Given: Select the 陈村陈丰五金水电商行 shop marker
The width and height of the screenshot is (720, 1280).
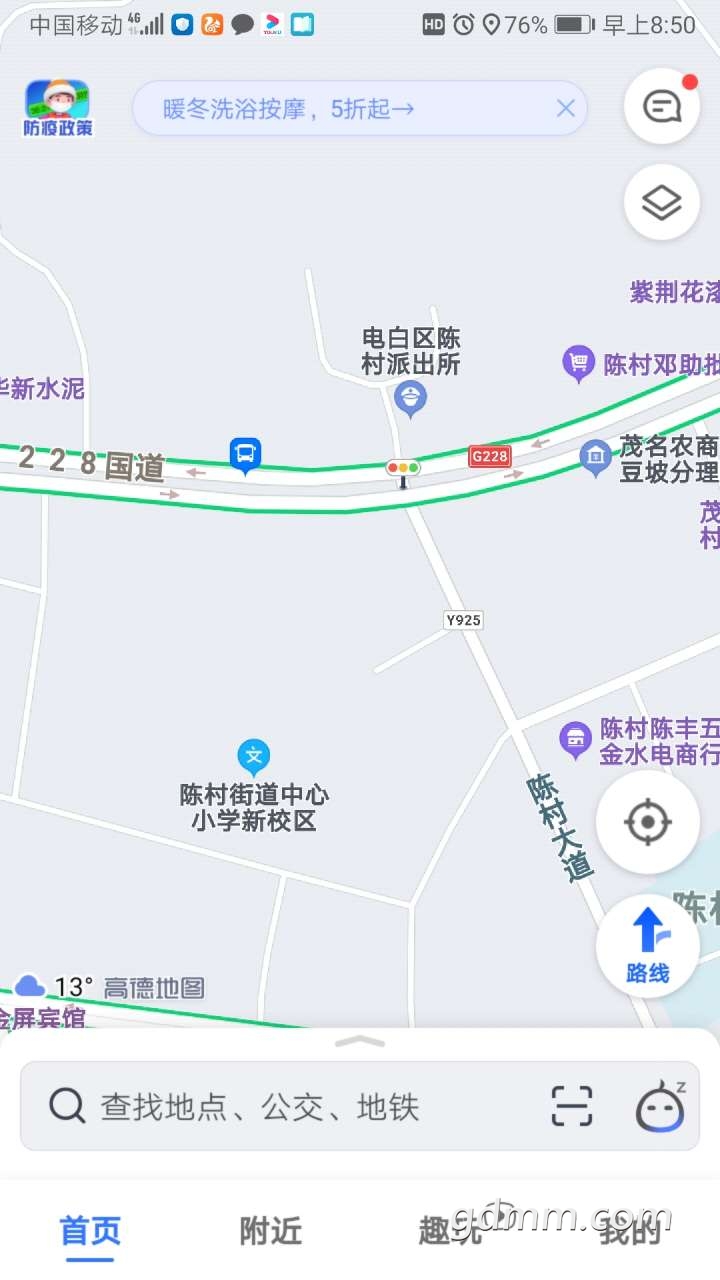Looking at the screenshot, I should click(x=575, y=741).
